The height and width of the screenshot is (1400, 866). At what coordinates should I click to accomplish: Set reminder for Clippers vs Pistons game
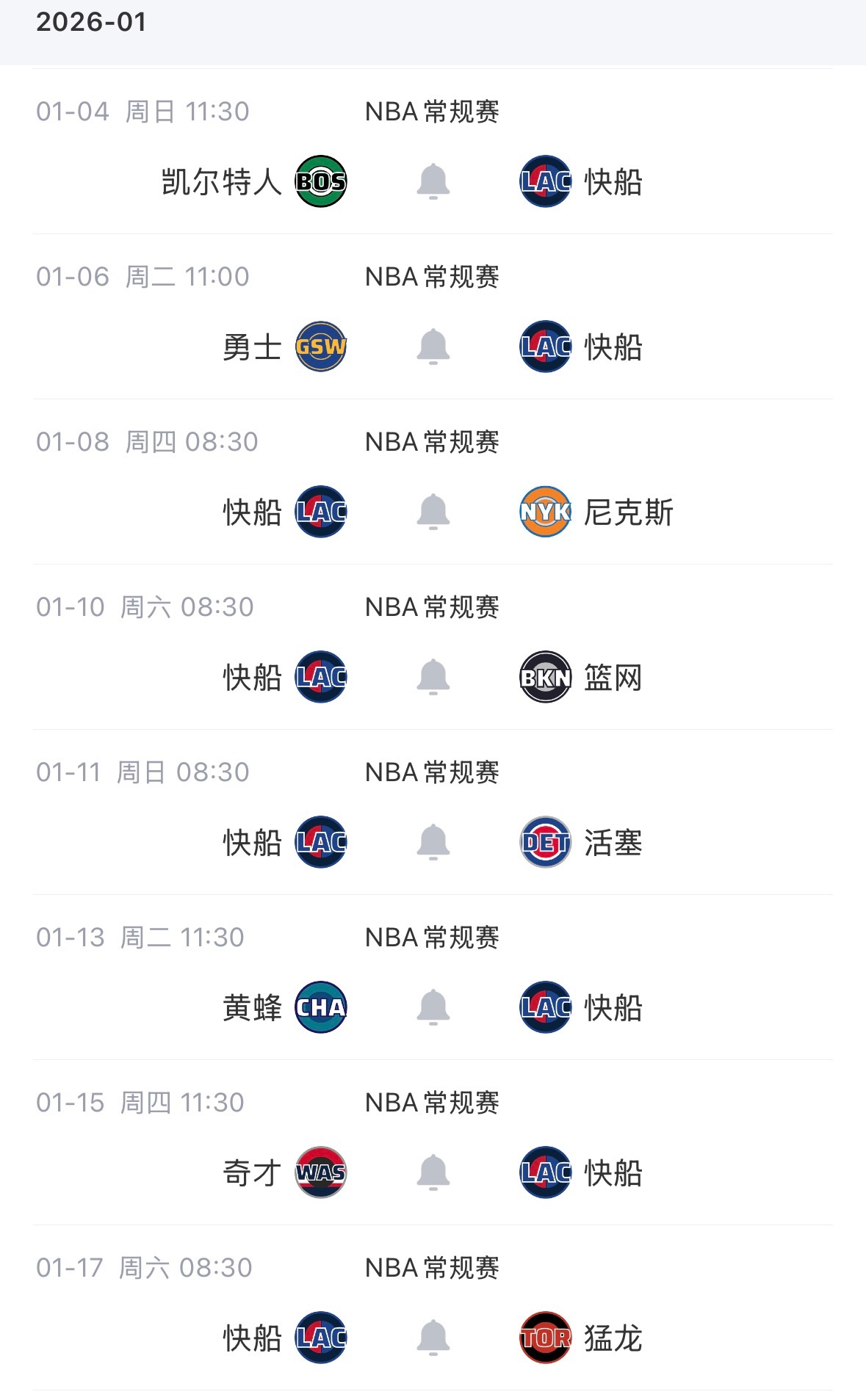tap(433, 842)
